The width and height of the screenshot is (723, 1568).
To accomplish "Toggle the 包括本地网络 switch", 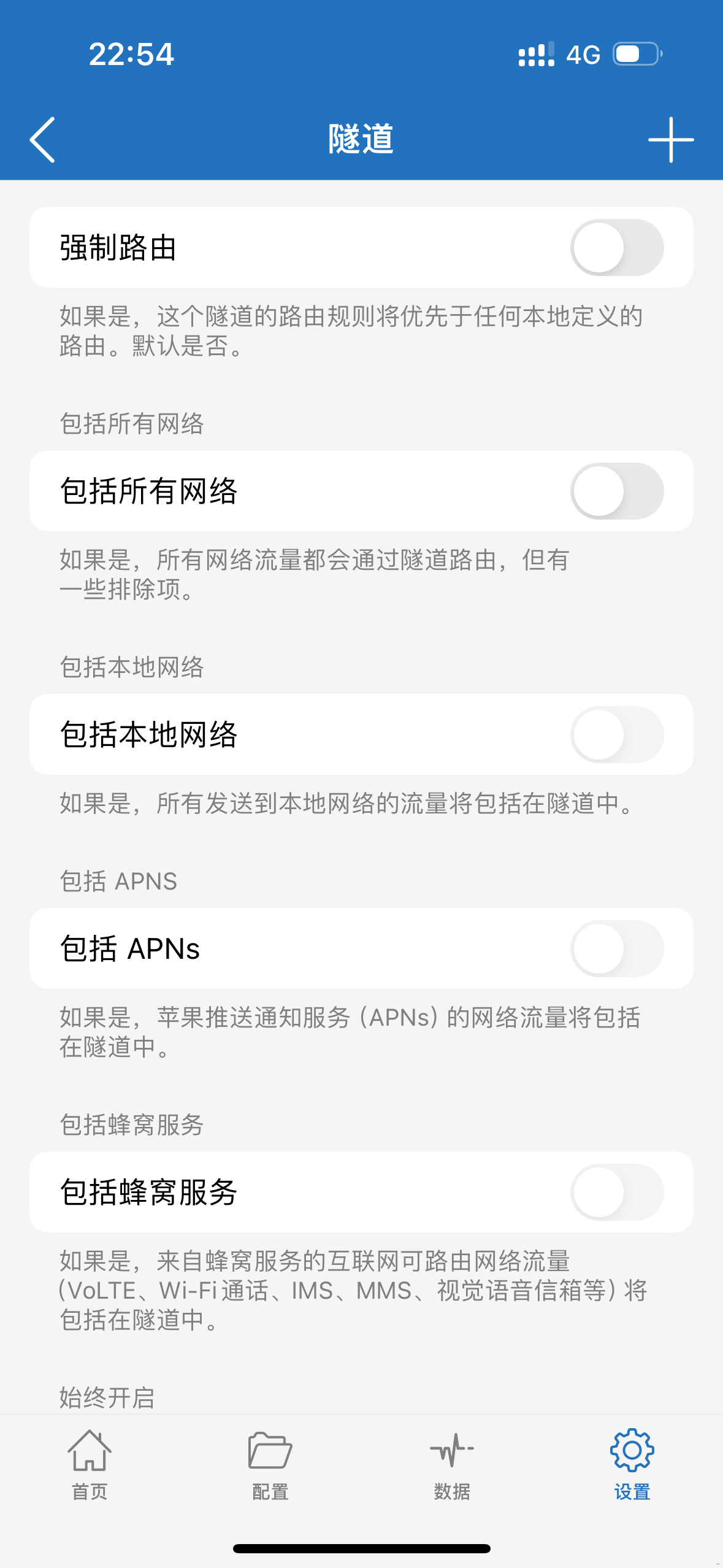I will [616, 734].
